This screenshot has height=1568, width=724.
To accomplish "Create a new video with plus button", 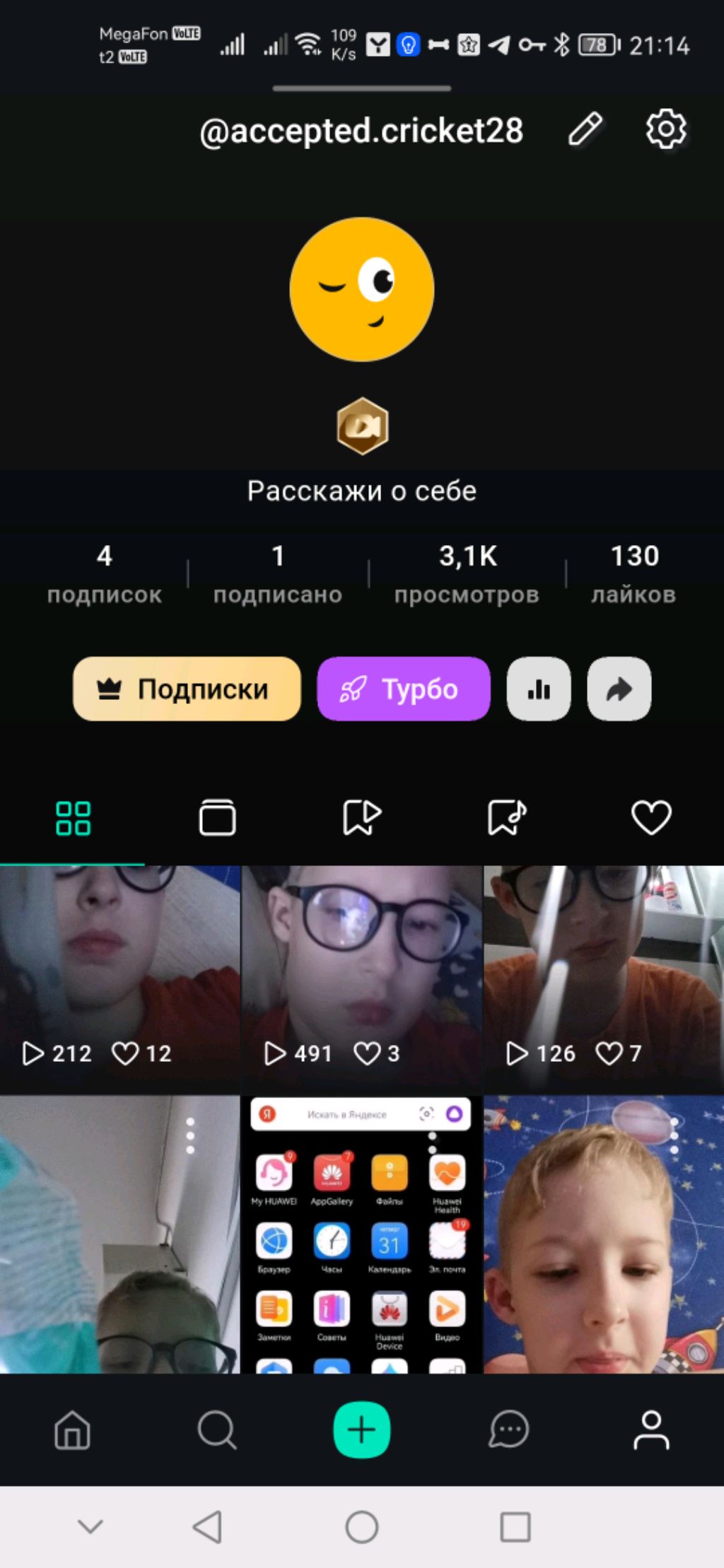I will pos(361,1430).
